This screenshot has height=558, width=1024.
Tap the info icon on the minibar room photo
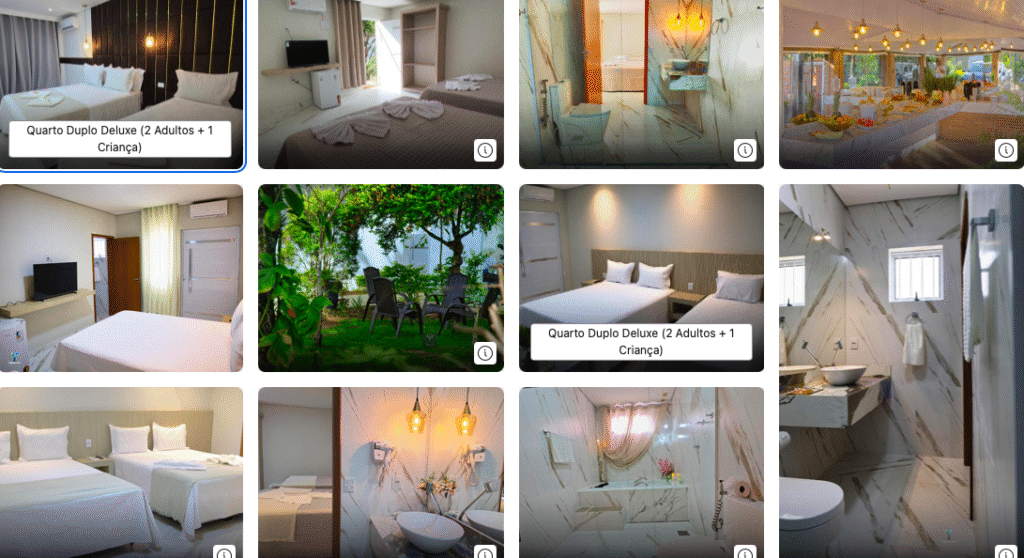485,150
